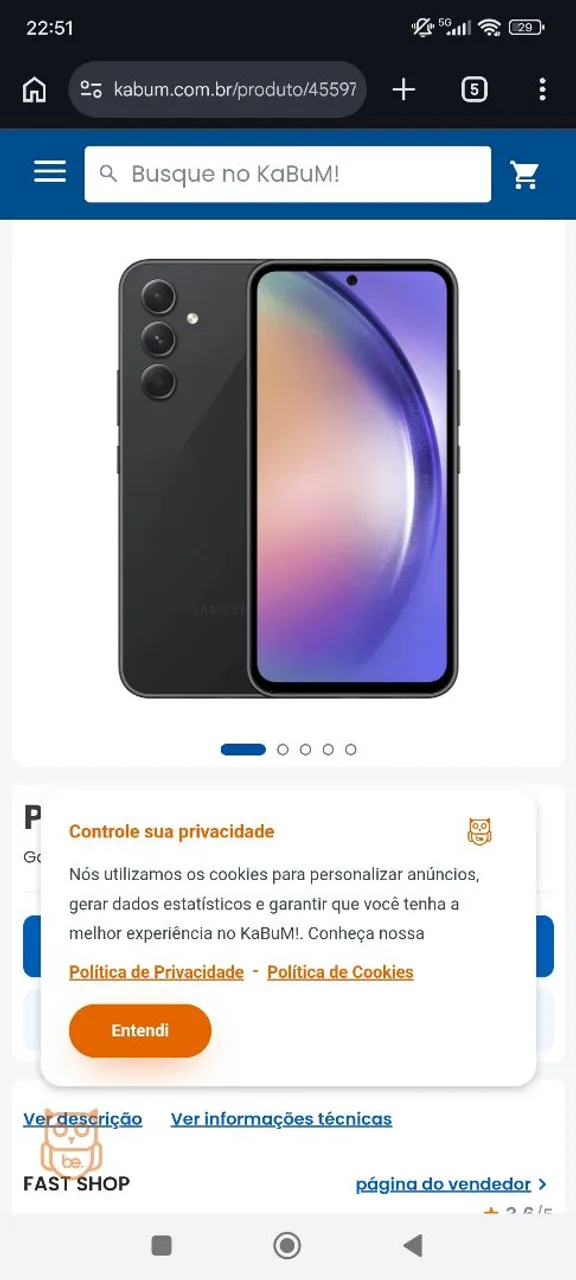Image resolution: width=576 pixels, height=1280 pixels.
Task: Open the Samsung phone product image
Action: [288, 478]
